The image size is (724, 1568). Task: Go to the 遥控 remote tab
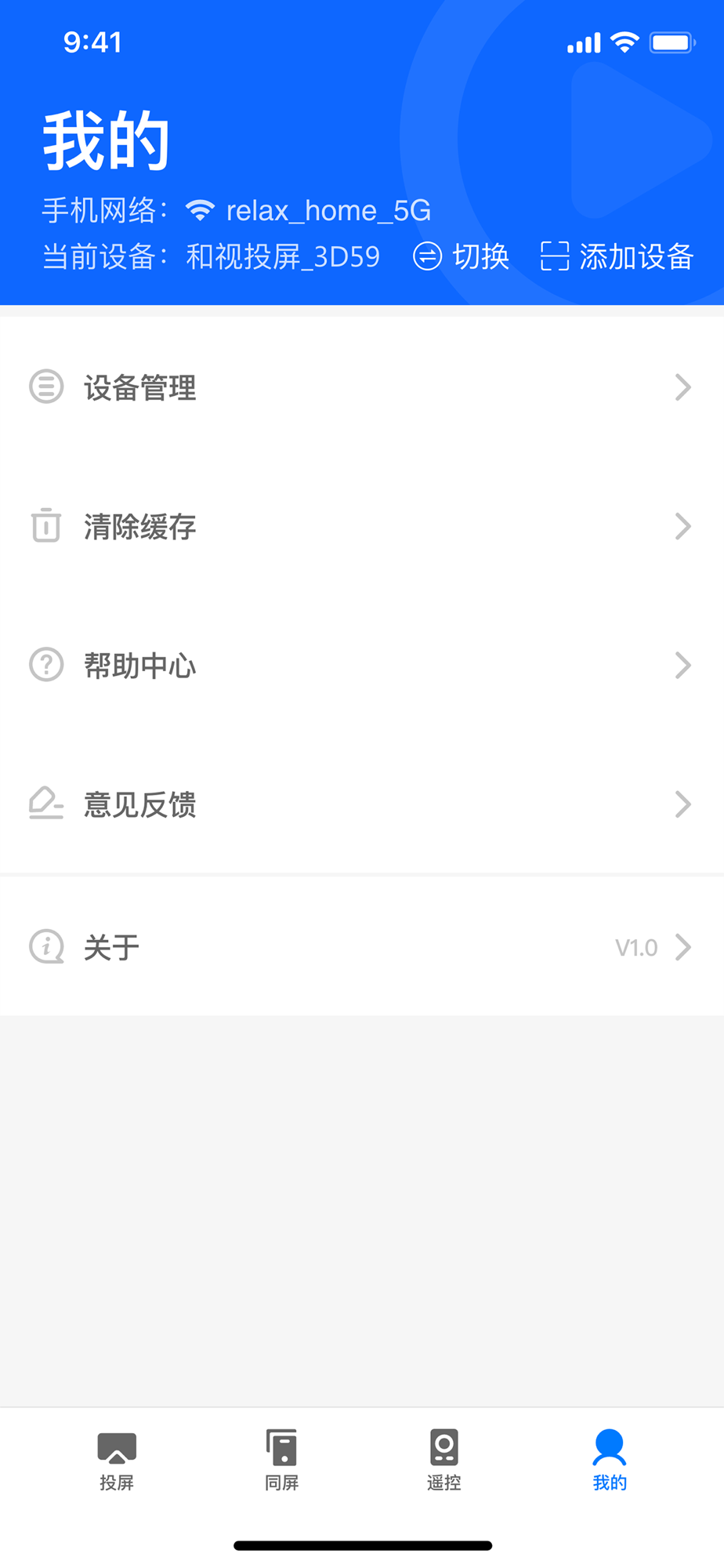coord(444,1460)
